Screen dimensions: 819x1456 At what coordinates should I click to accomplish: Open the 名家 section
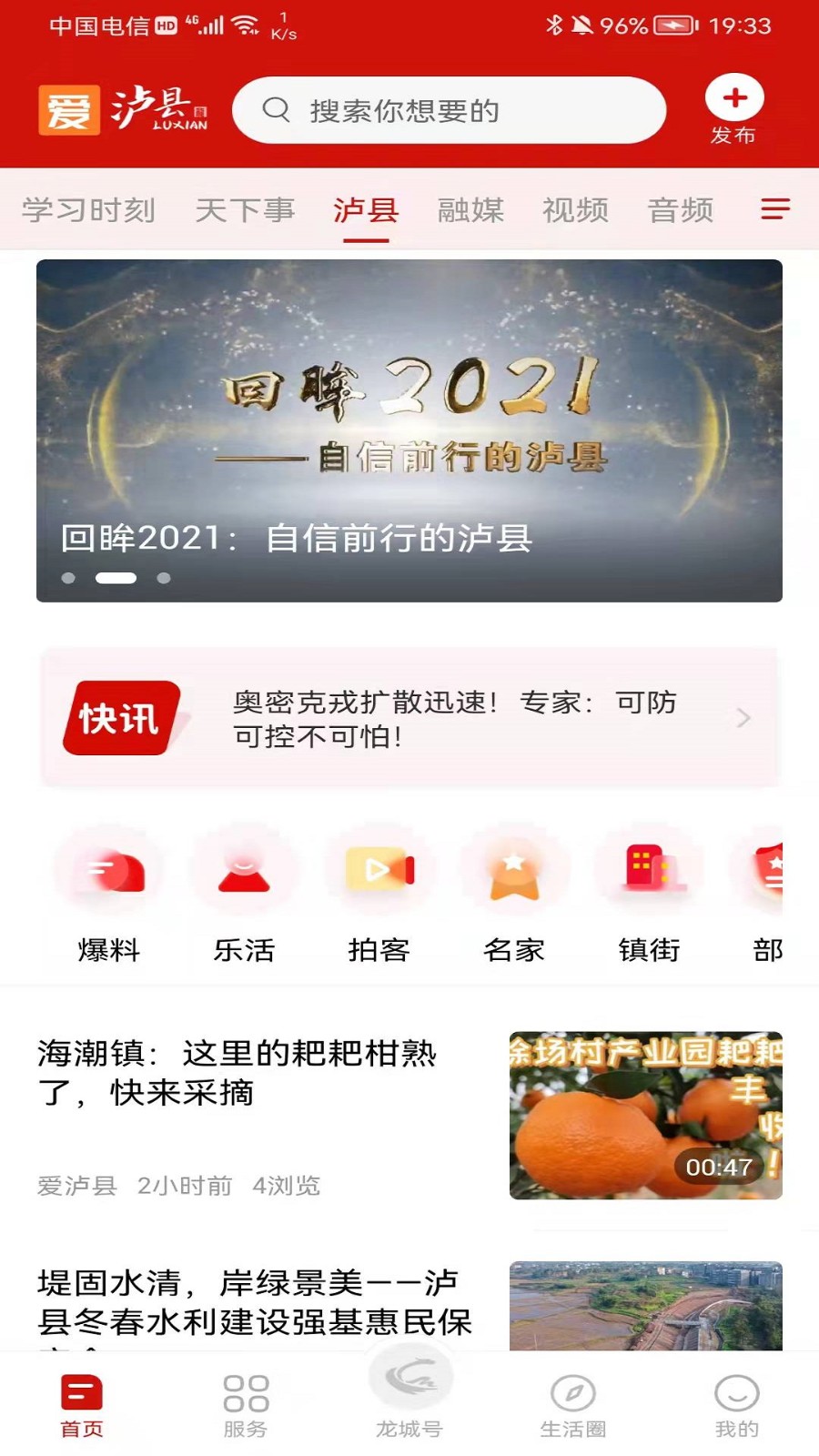(514, 896)
